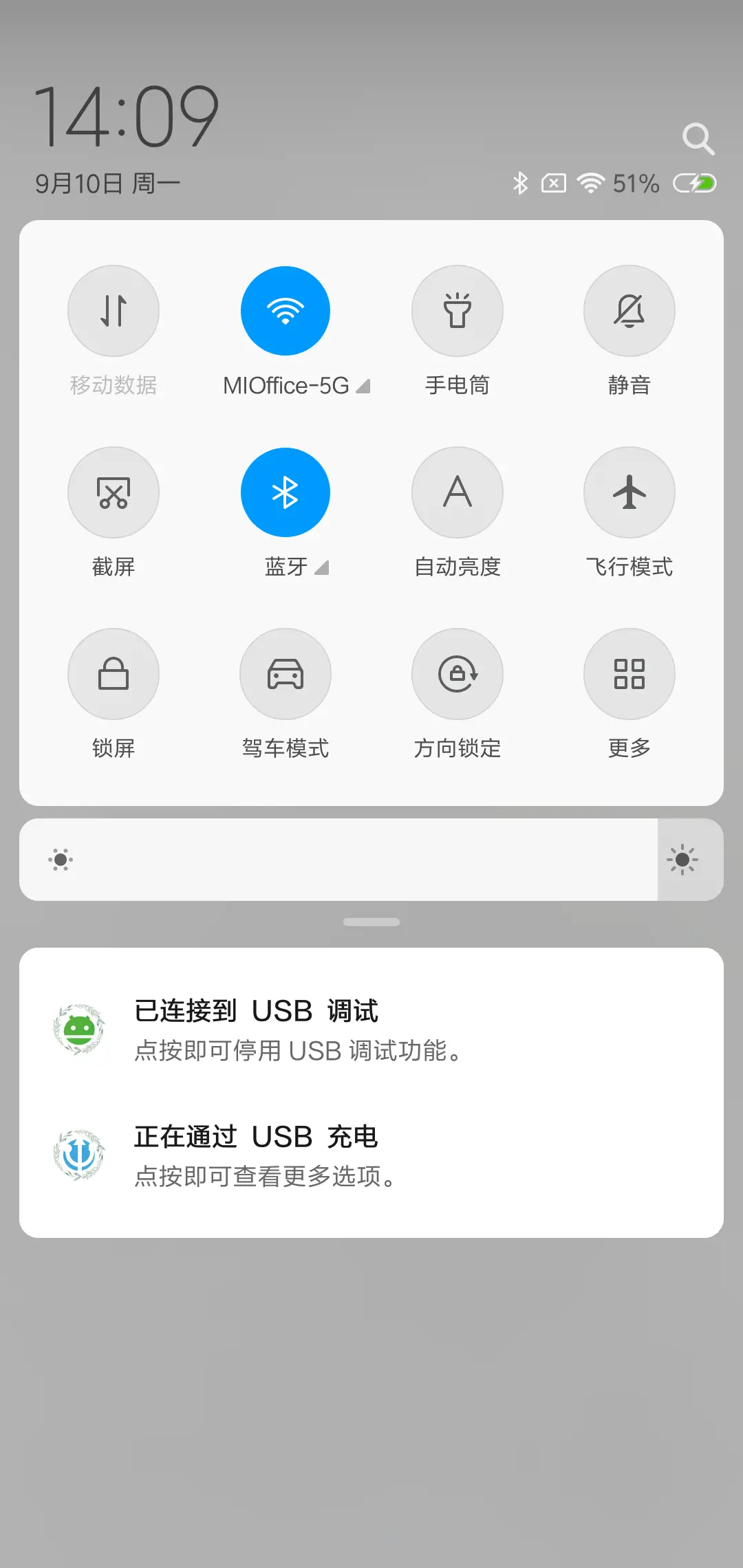Toggle automatic brightness (自动亮度)

(x=457, y=492)
